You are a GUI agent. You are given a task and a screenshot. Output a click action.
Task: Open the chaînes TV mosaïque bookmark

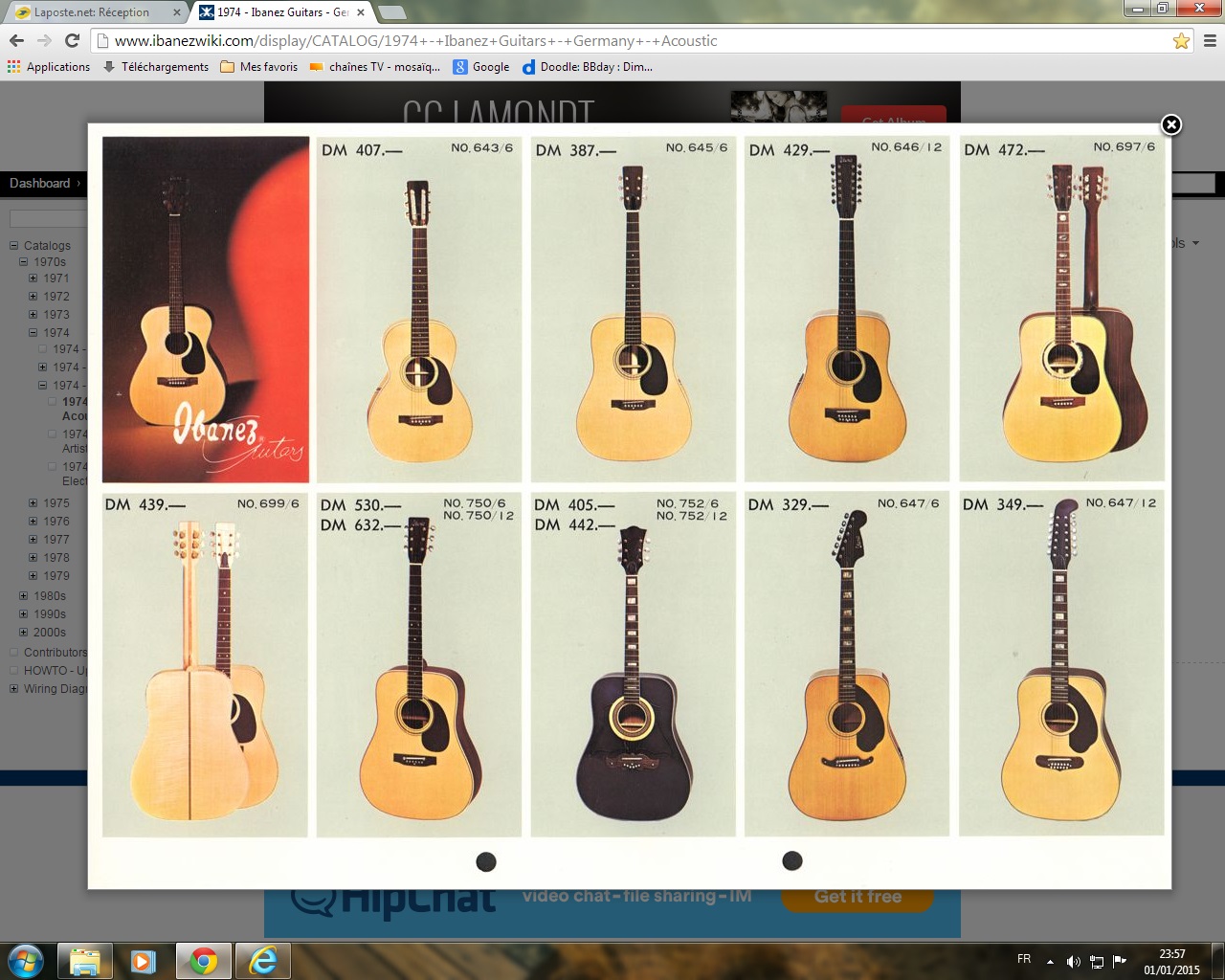pos(374,67)
